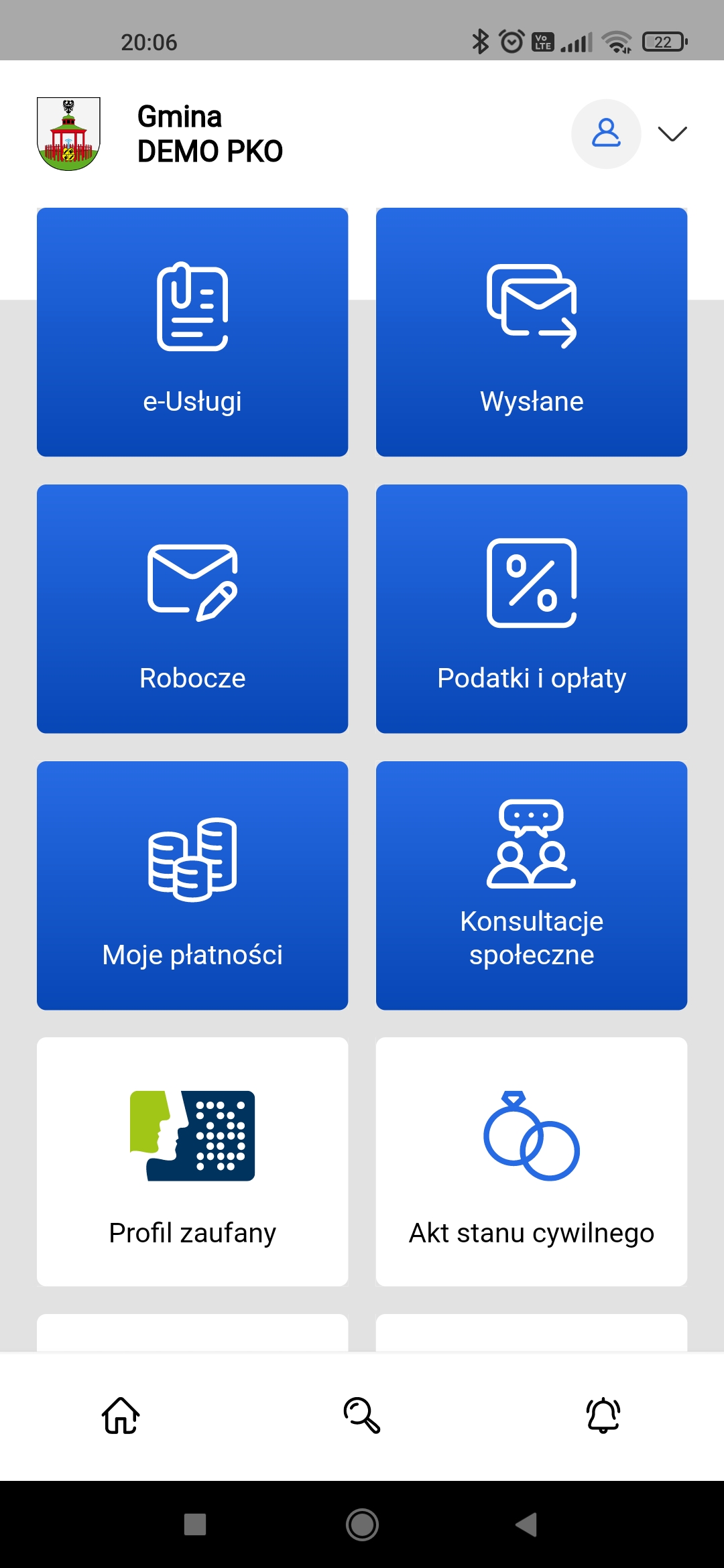
Task: Tap the system recent apps button
Action: 195,1524
